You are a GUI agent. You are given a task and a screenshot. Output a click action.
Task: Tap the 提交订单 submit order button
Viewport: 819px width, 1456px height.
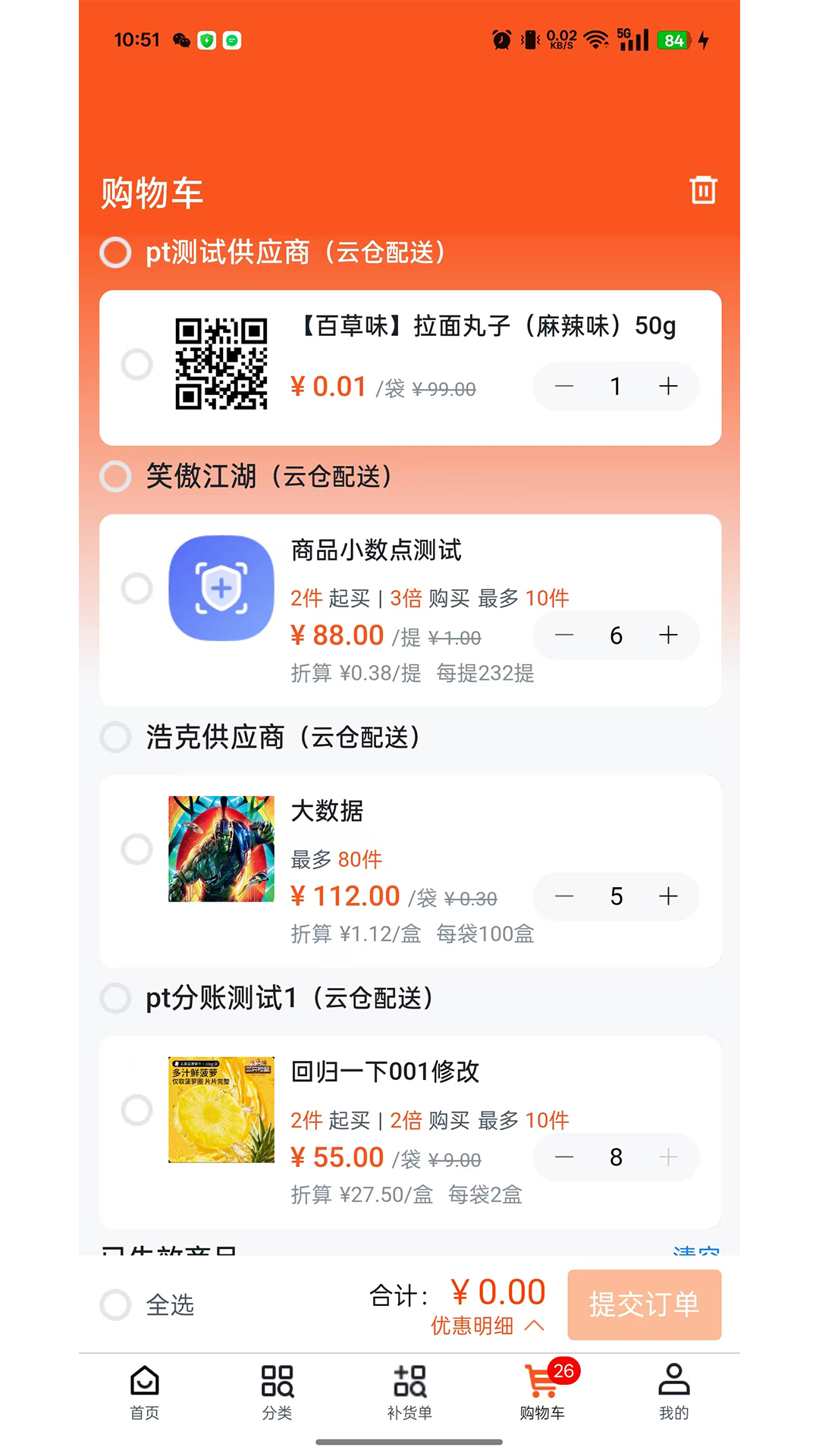click(x=643, y=1306)
